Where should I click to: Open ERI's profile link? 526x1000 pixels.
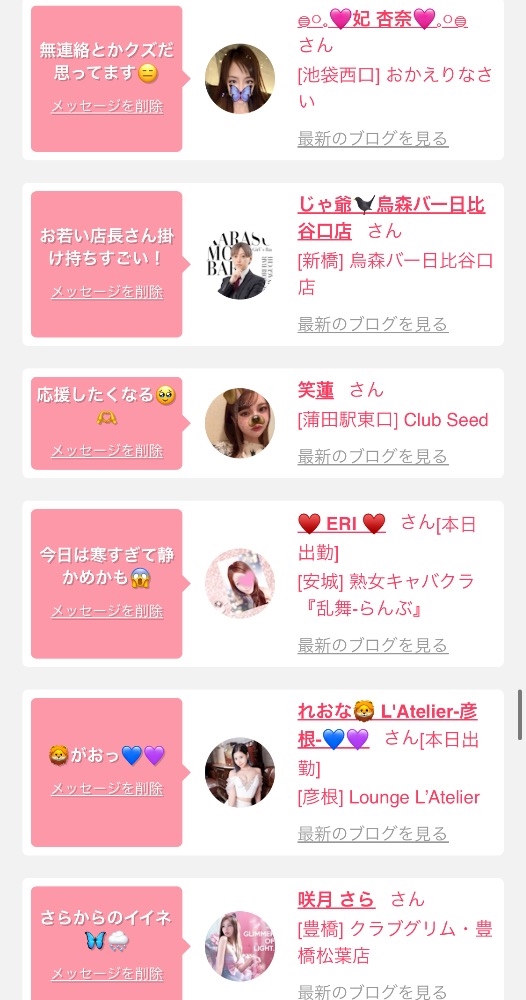pyautogui.click(x=342, y=524)
